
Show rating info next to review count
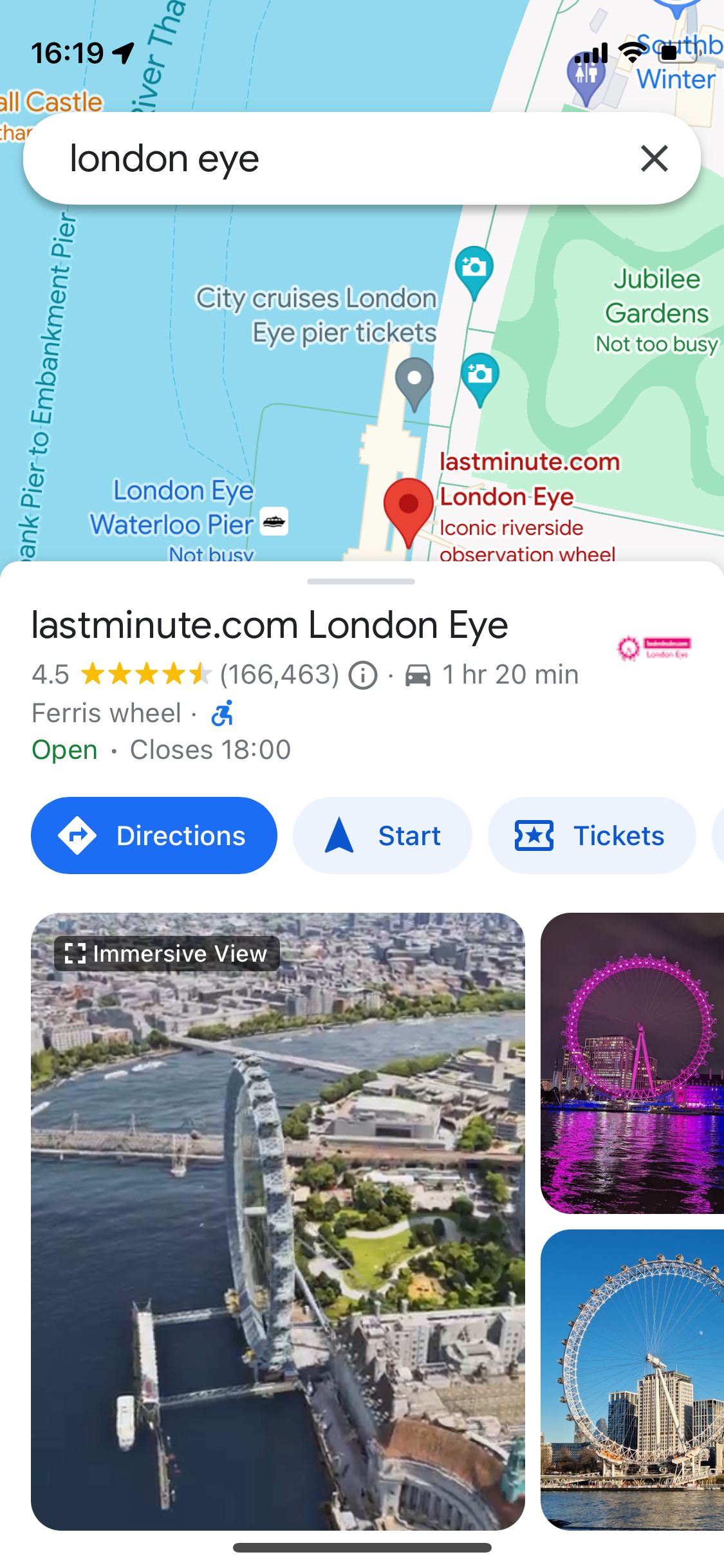(363, 675)
